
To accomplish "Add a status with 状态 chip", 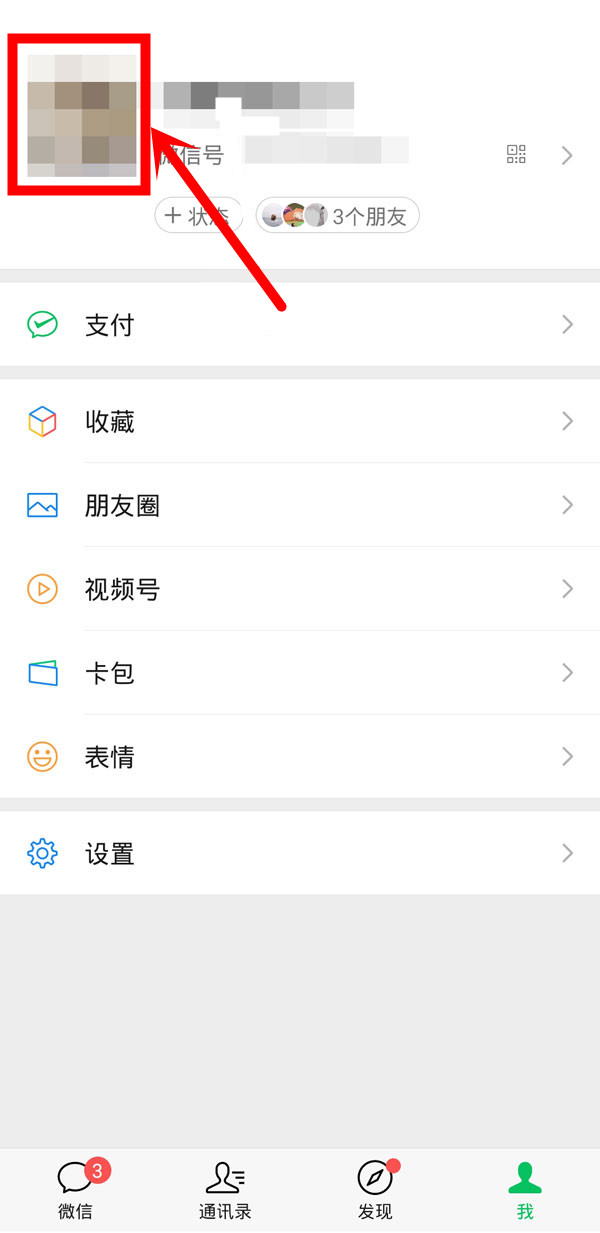I will 198,215.
